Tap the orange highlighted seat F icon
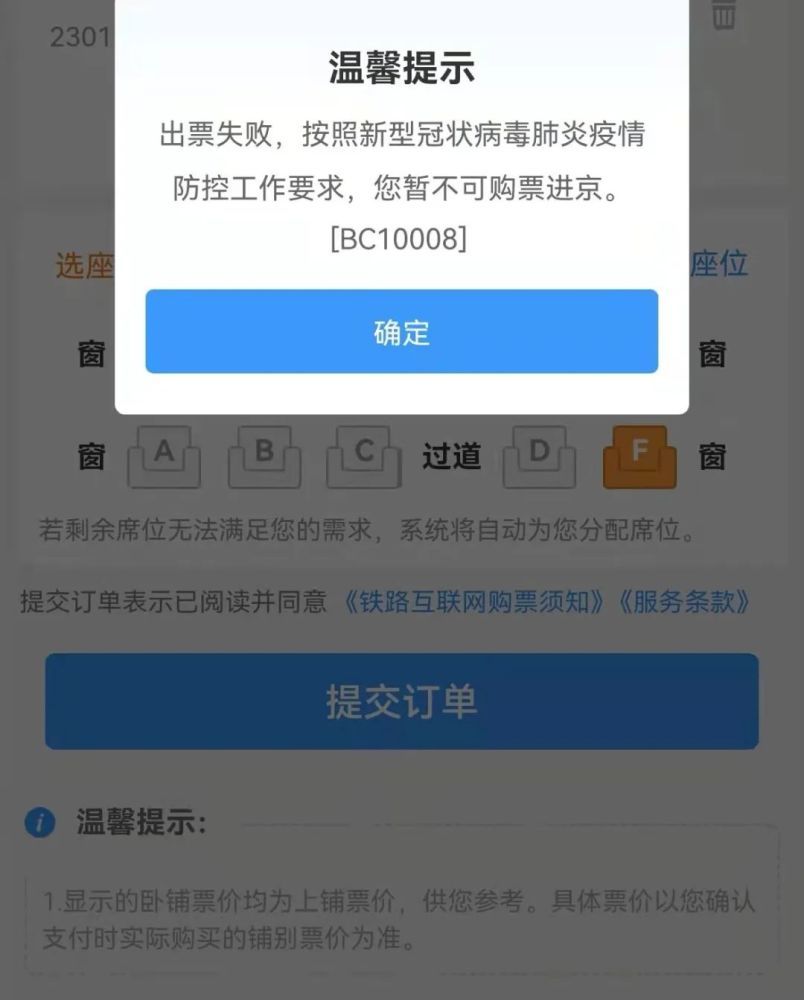 (641, 457)
